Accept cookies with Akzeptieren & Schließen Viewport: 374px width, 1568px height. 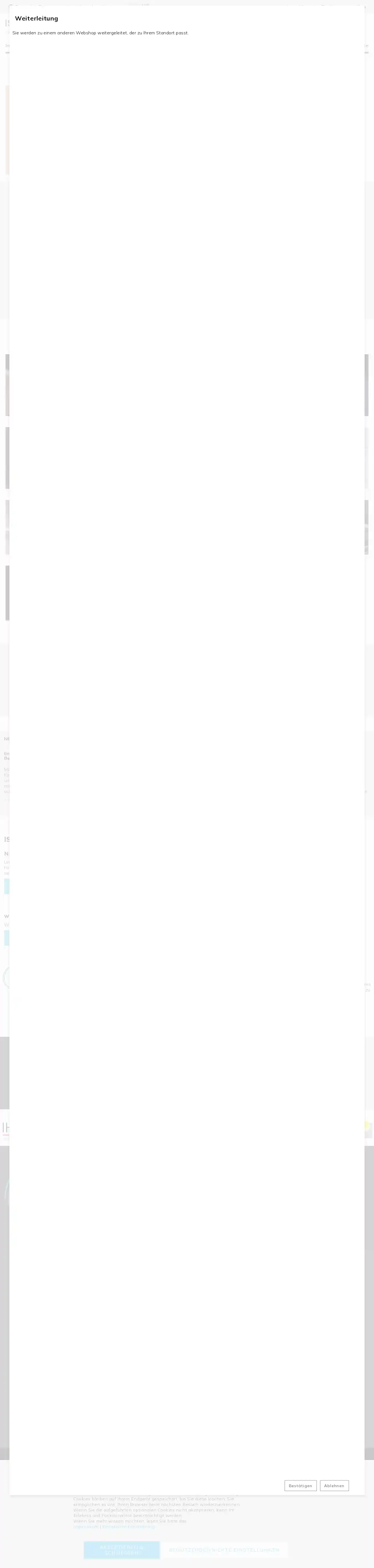(x=121, y=1550)
